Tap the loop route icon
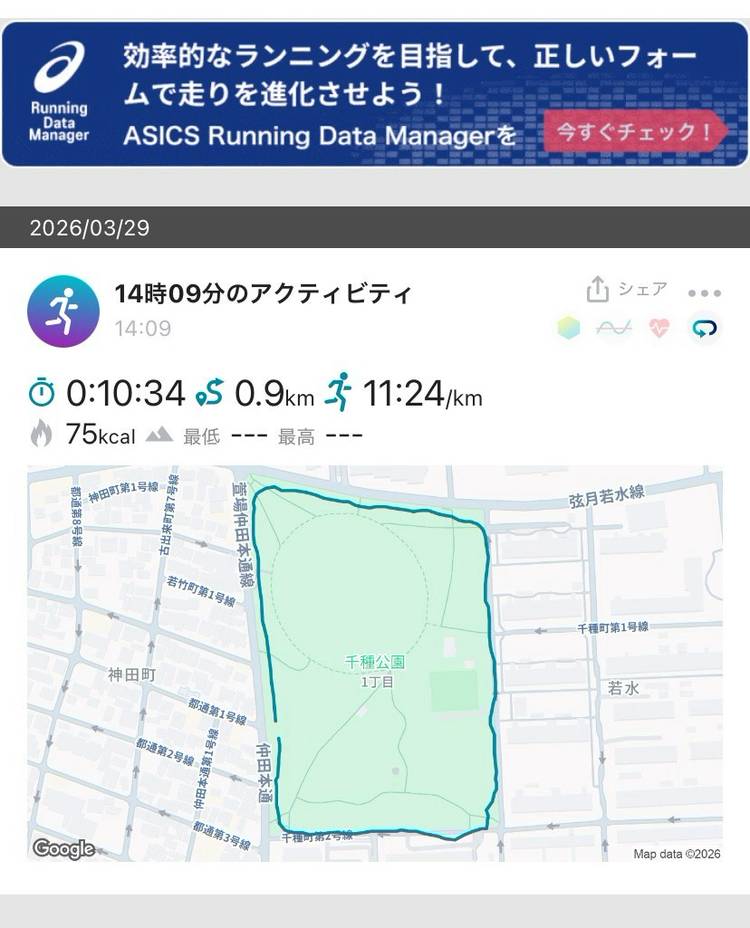This screenshot has height=928, width=750. 704,327
